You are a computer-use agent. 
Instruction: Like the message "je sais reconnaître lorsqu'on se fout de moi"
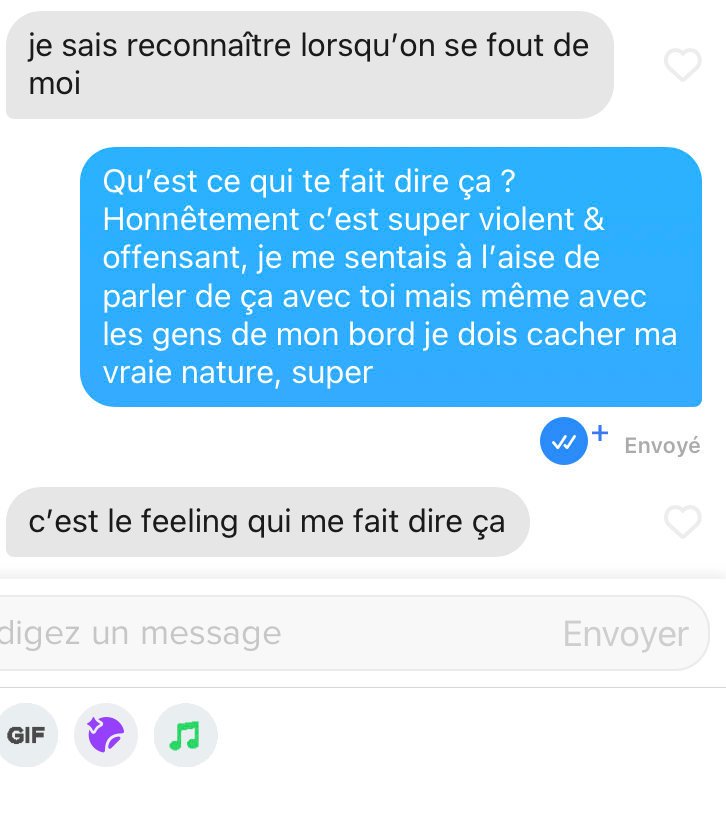click(683, 65)
